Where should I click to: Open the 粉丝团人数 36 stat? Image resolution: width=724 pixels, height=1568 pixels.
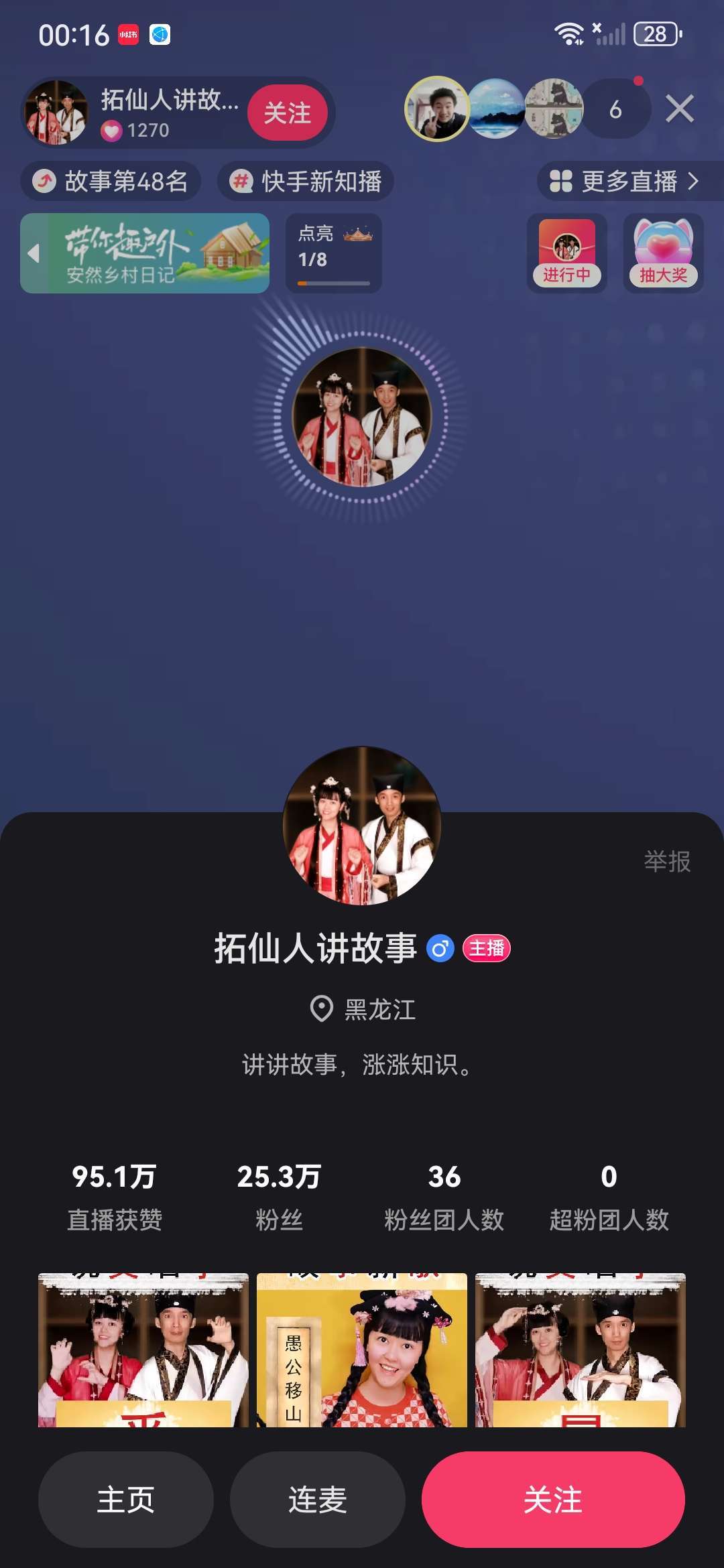[x=444, y=1197]
